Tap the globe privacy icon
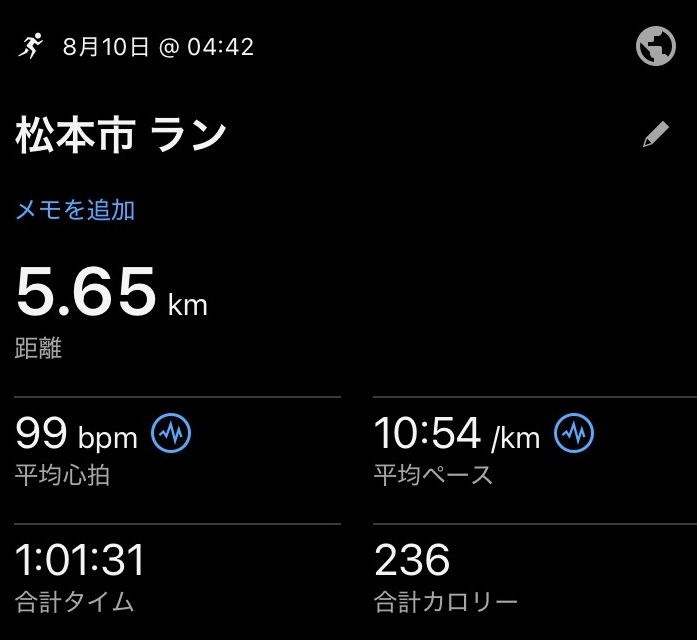The height and width of the screenshot is (640, 697). [656, 46]
